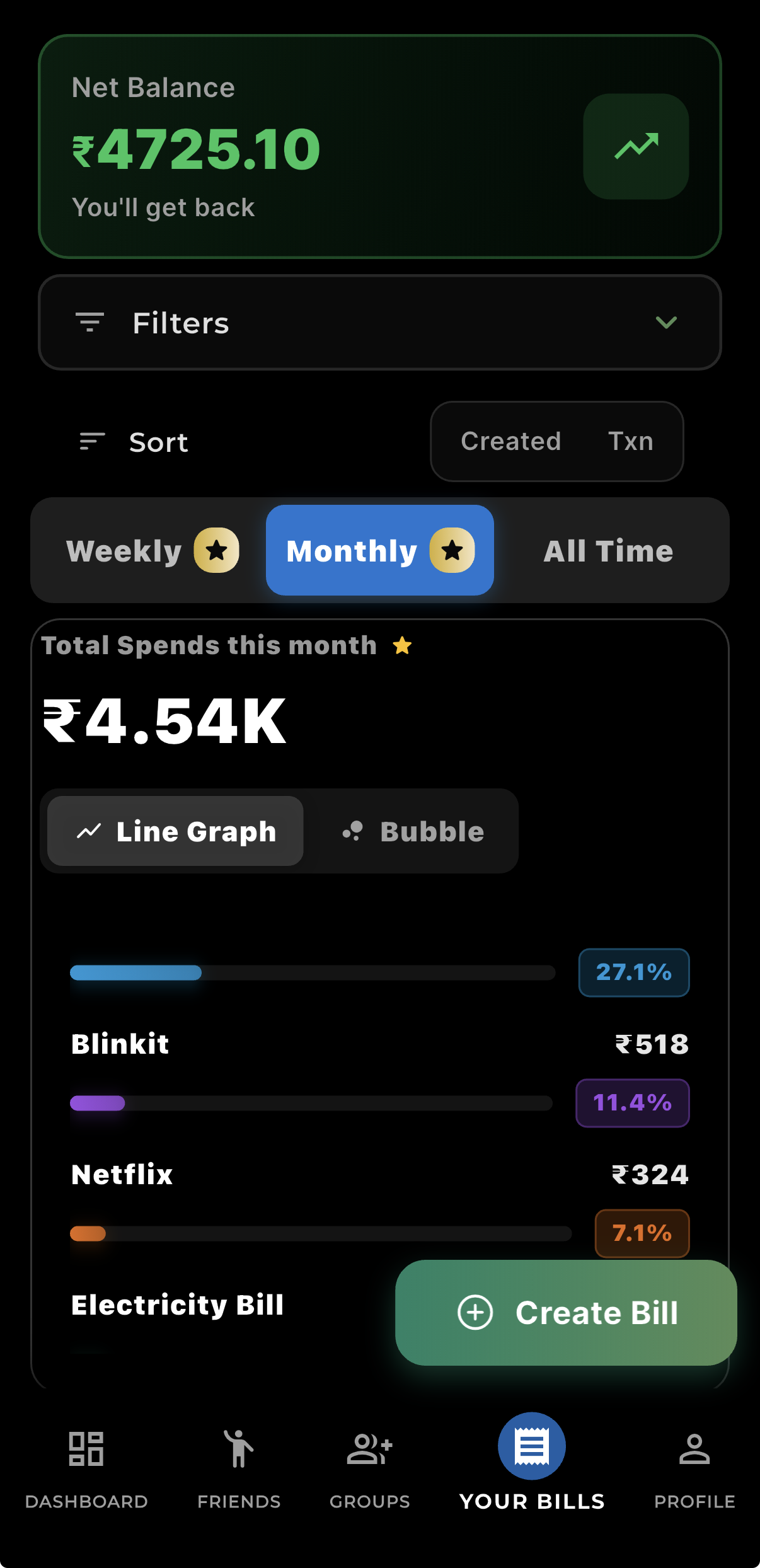The width and height of the screenshot is (760, 1568).
Task: Select the Weekly tab
Action: pos(124,550)
